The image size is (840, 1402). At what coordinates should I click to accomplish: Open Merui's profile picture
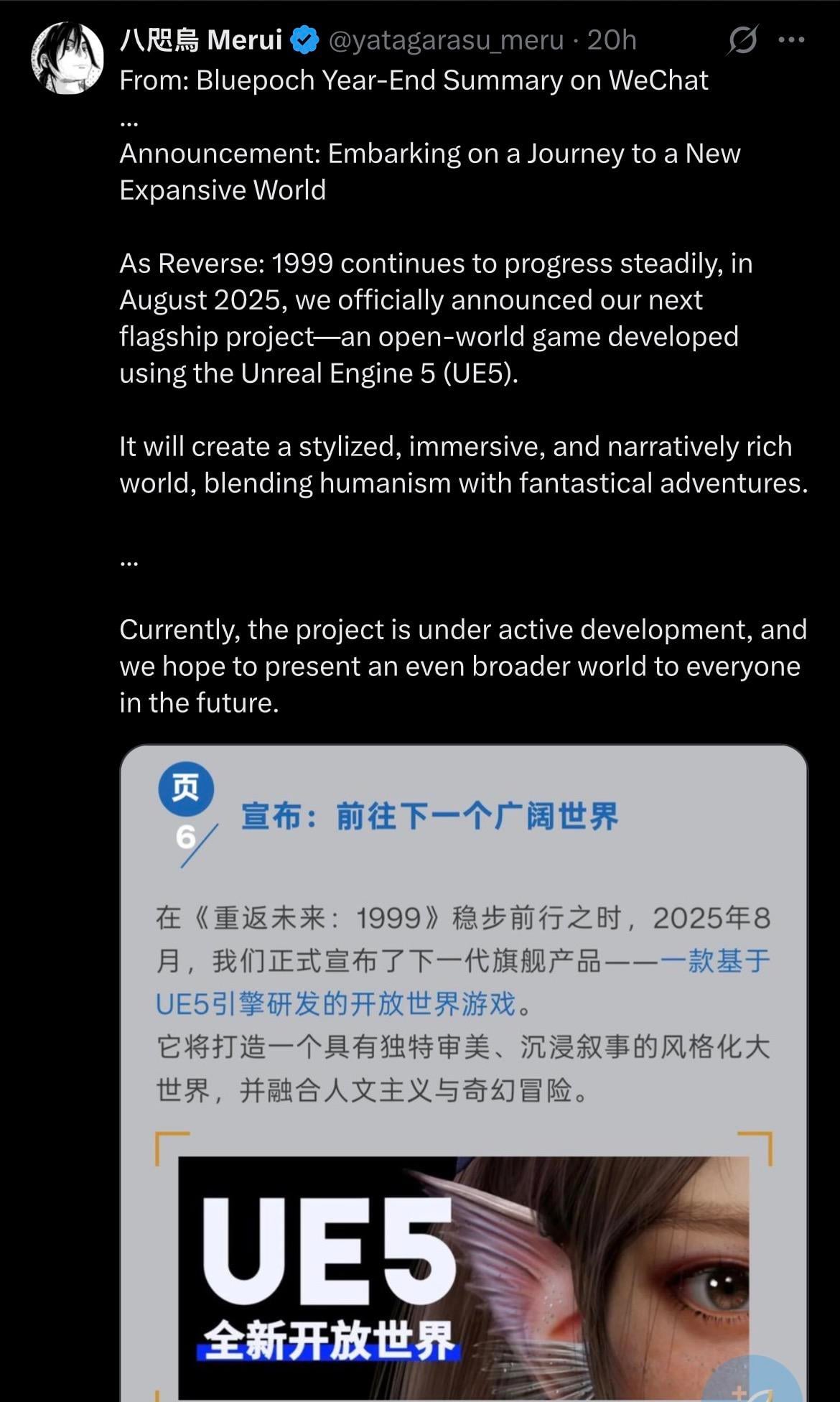coord(68,58)
